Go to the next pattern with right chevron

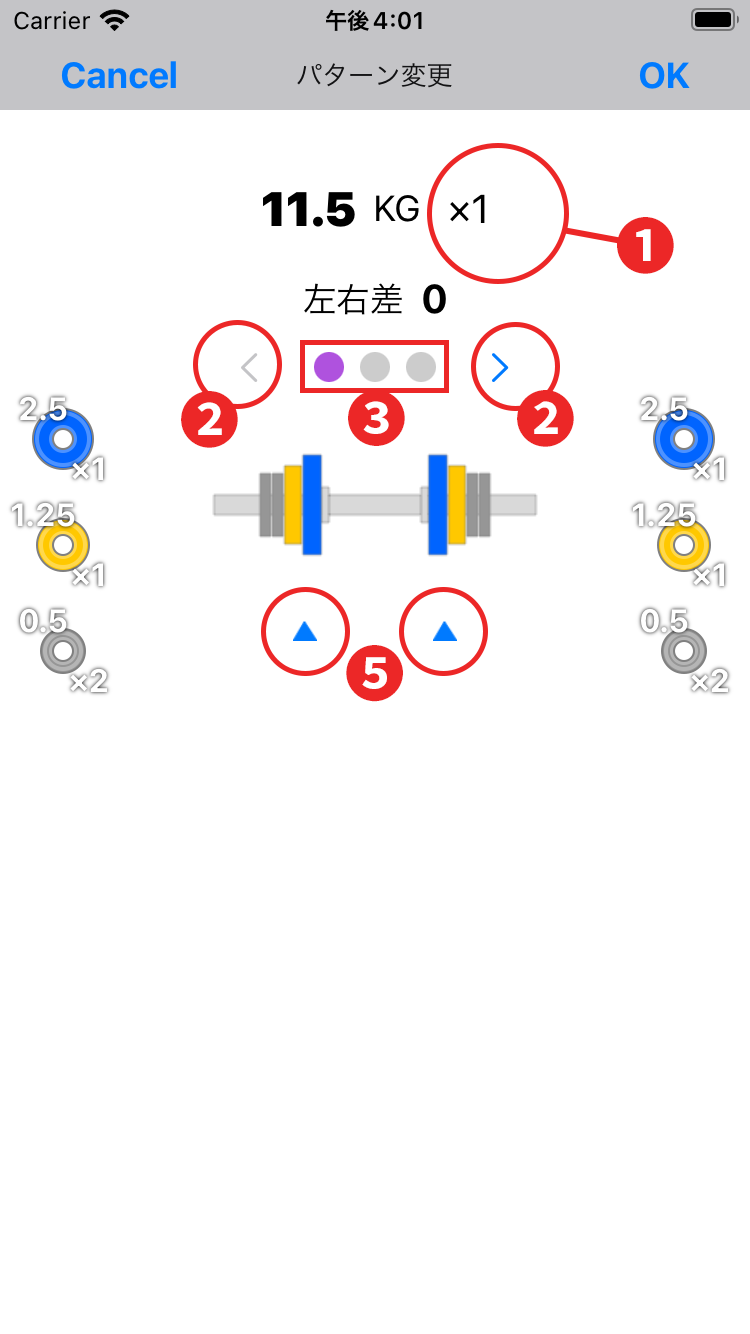pyautogui.click(x=501, y=368)
